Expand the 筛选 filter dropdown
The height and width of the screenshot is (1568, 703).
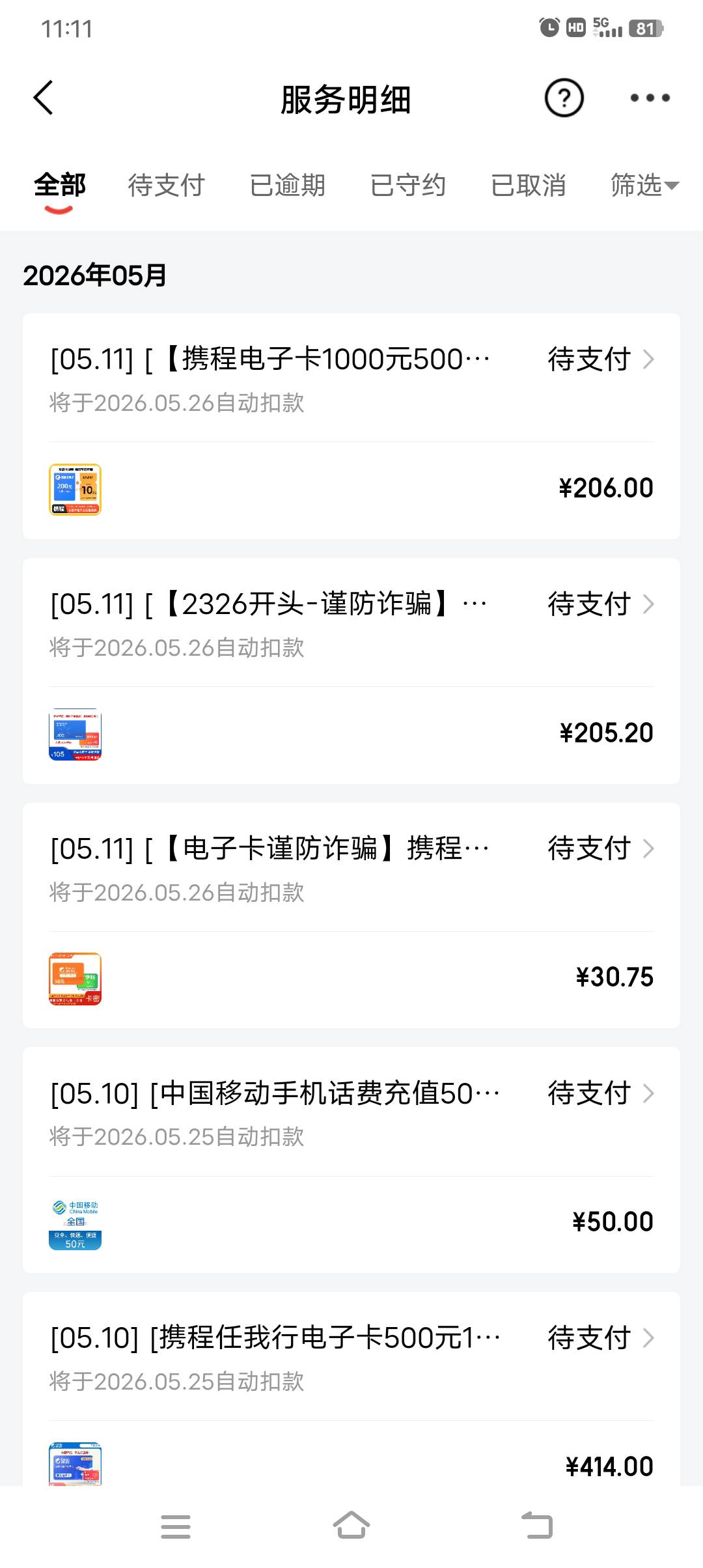(x=644, y=186)
